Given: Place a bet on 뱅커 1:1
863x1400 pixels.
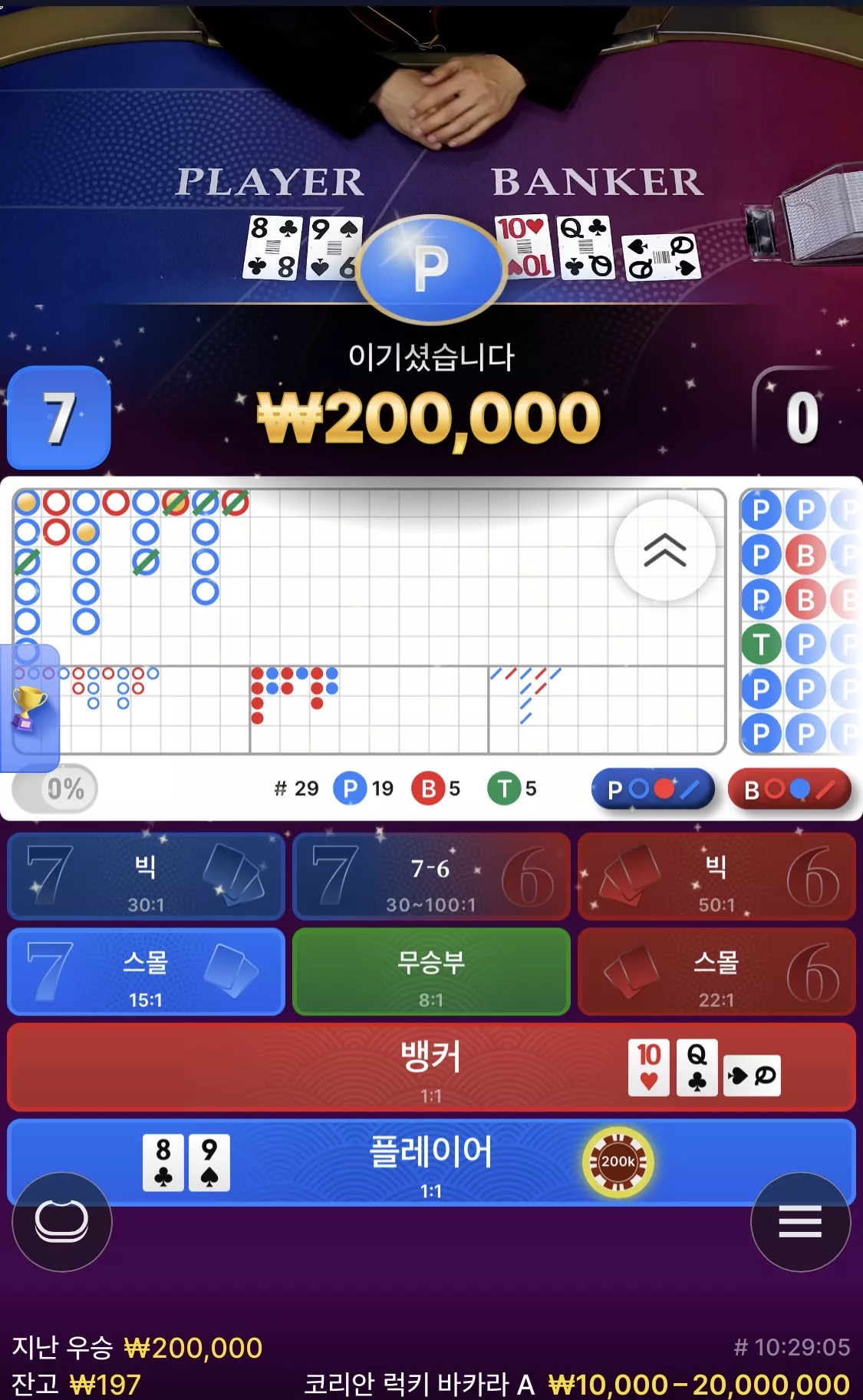Looking at the screenshot, I should coord(431,1067).
